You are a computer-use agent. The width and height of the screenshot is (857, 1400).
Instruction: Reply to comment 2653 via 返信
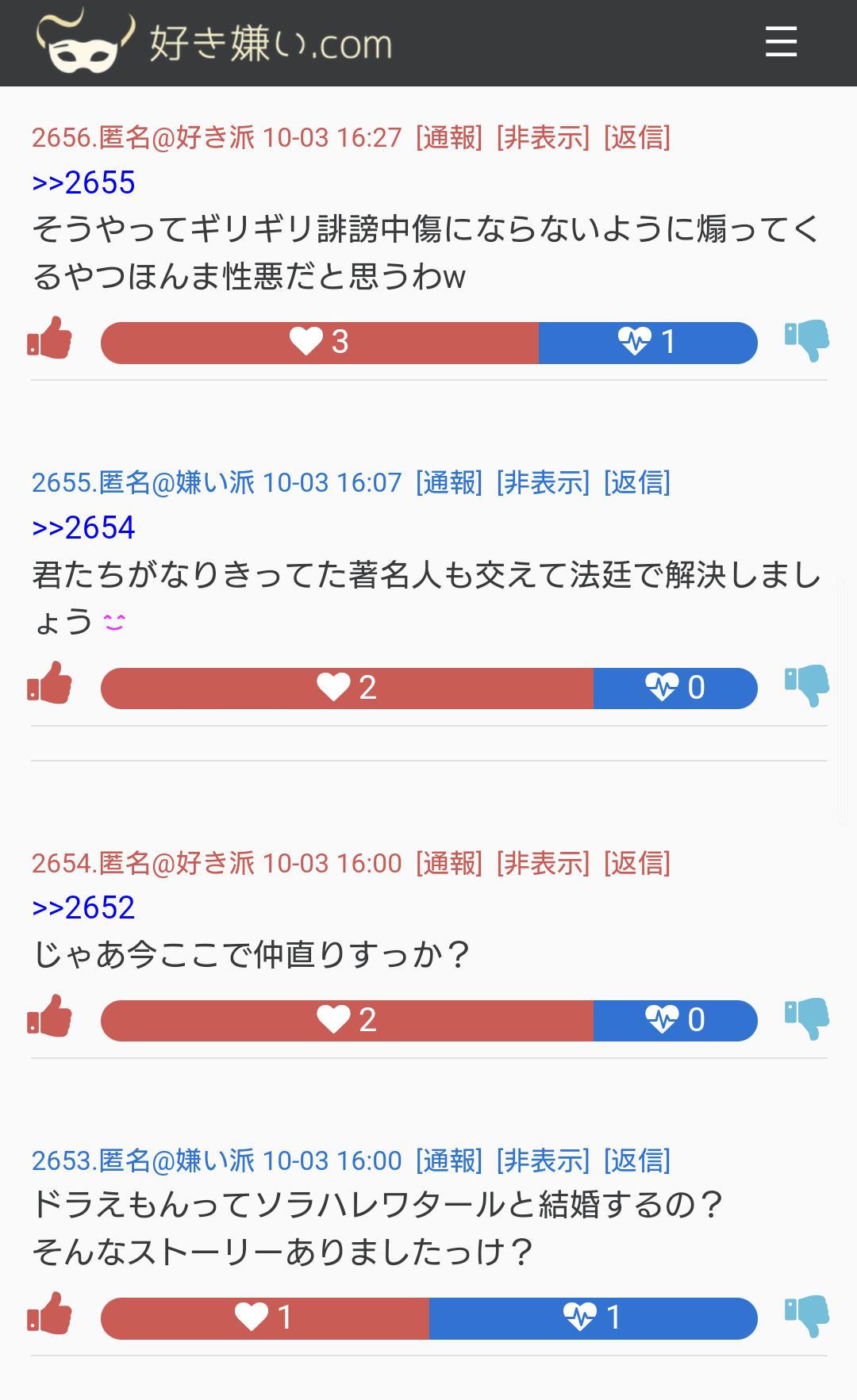point(637,1160)
